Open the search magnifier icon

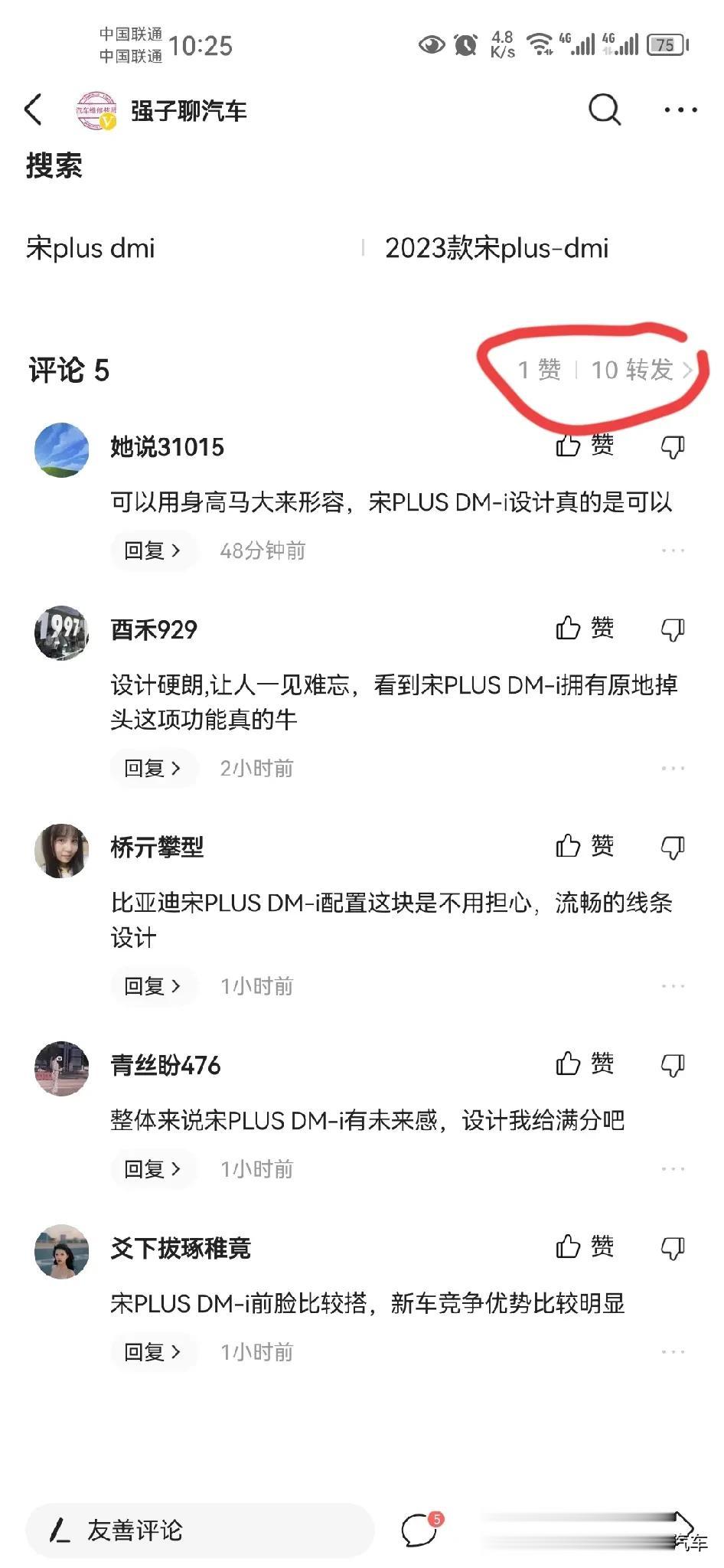[x=604, y=110]
